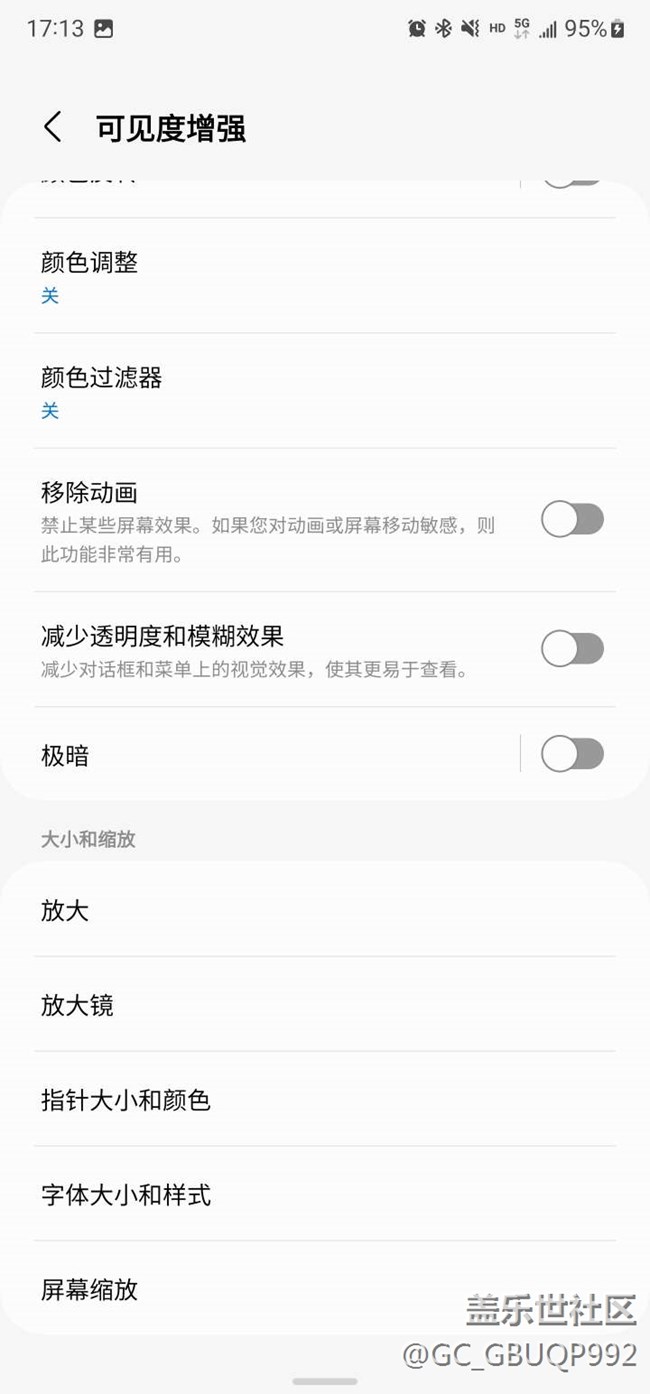Screen dimensions: 650x1394
Task: Go back from 可见度增强 screen
Action: [53, 128]
